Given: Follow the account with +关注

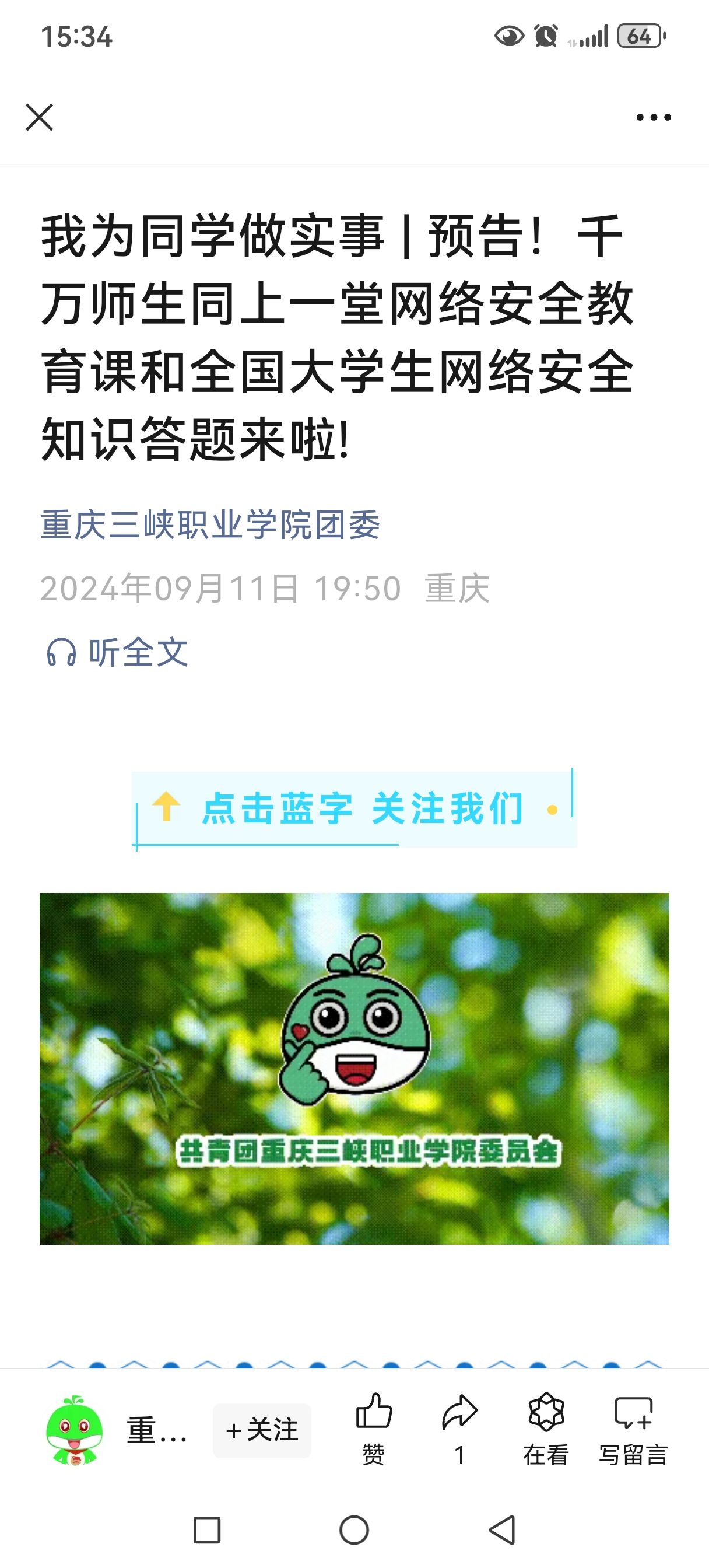Looking at the screenshot, I should click(x=262, y=1430).
